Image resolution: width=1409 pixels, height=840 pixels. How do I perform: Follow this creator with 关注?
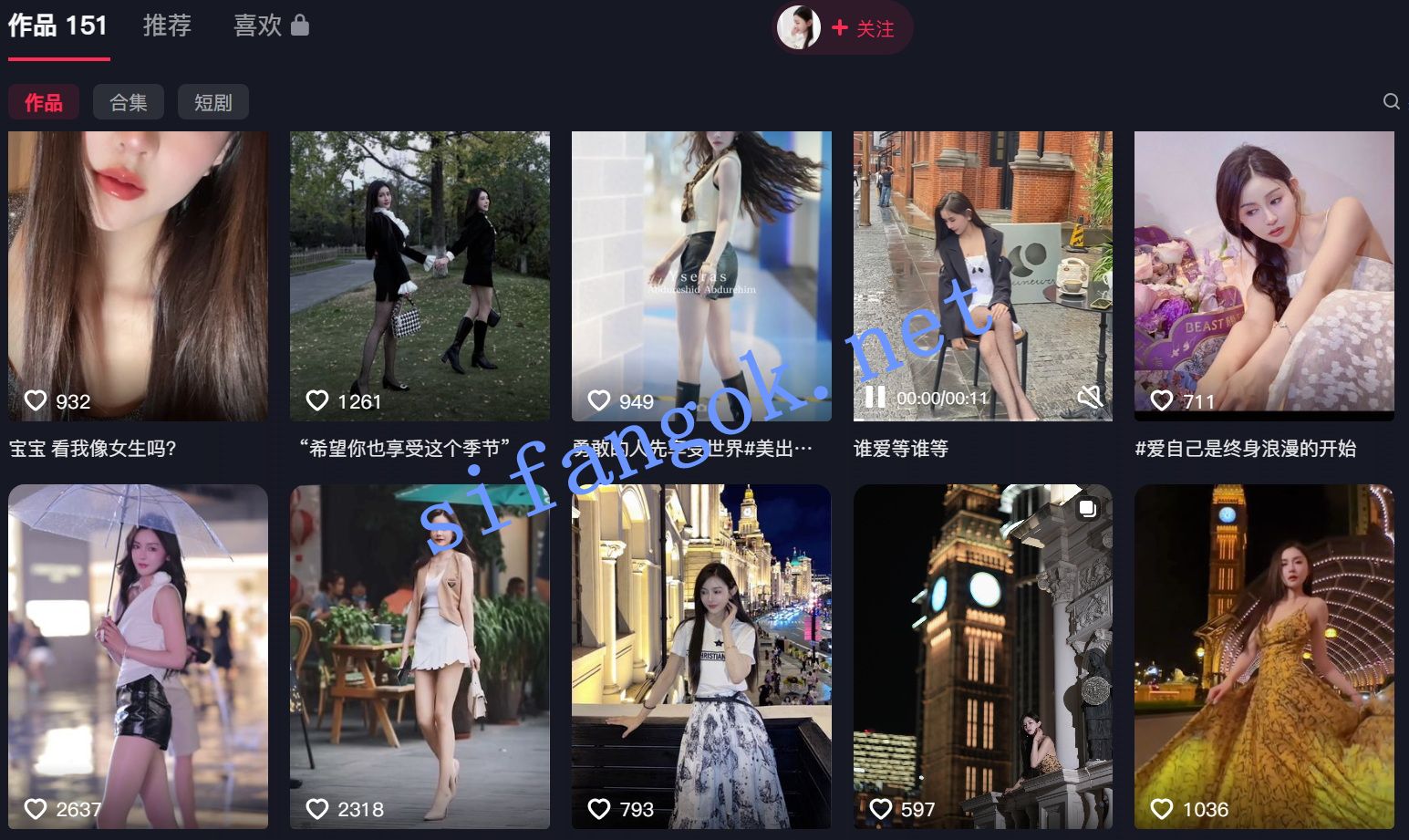[x=863, y=29]
